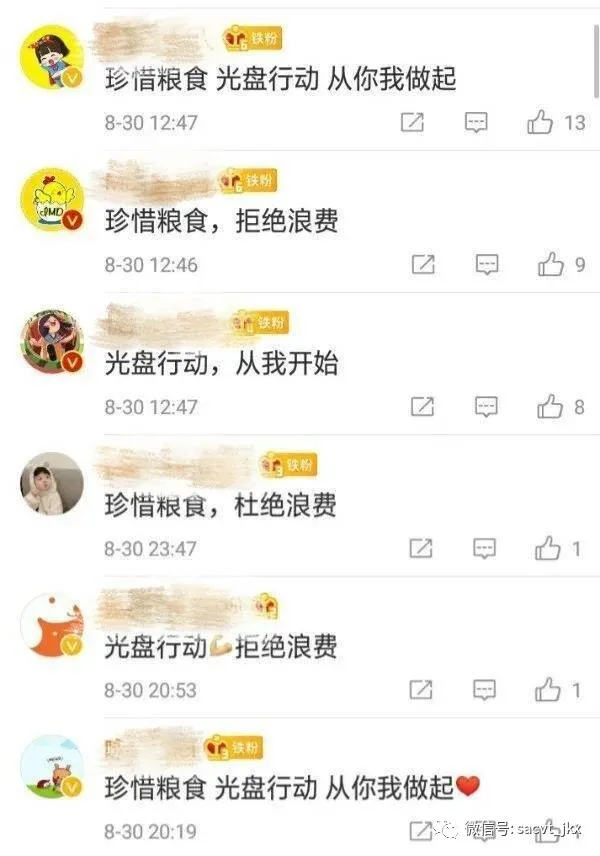Open avatar of "珍惜粮食，杜绝浪费" commenter
This screenshot has height=856, width=600.
52,484
